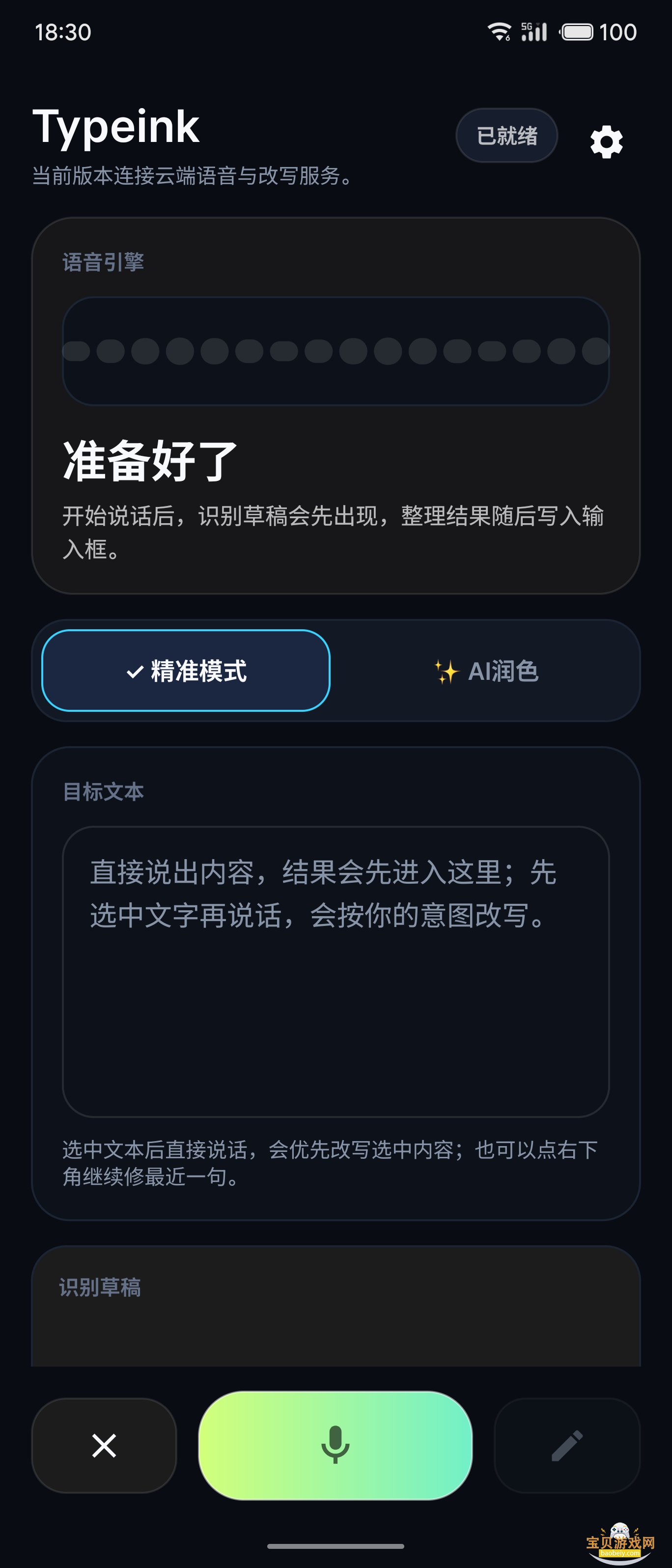Tap the X clear icon at bottom left
This screenshot has width=672, height=1568.
point(104,1445)
